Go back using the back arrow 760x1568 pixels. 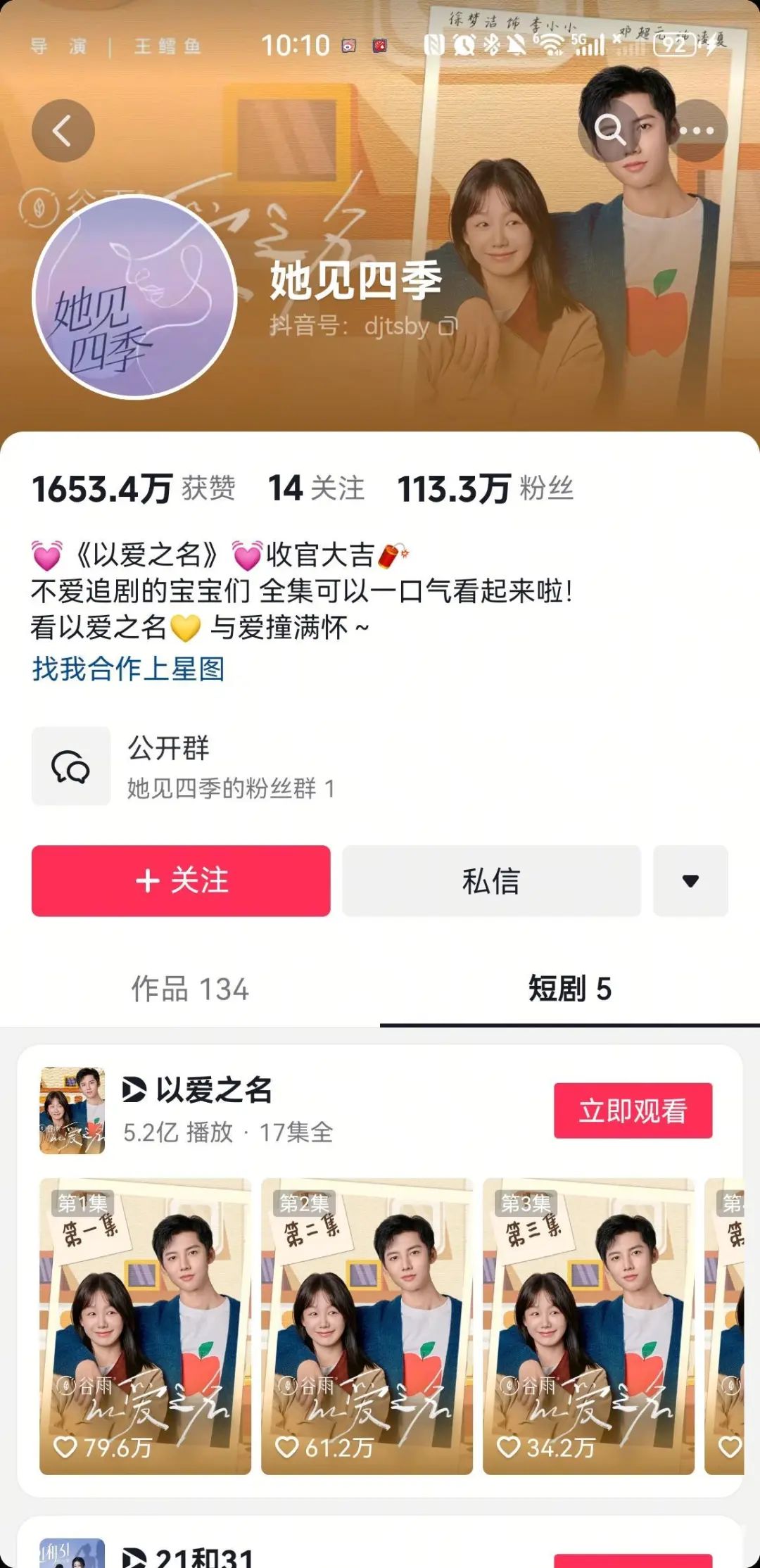coord(63,131)
